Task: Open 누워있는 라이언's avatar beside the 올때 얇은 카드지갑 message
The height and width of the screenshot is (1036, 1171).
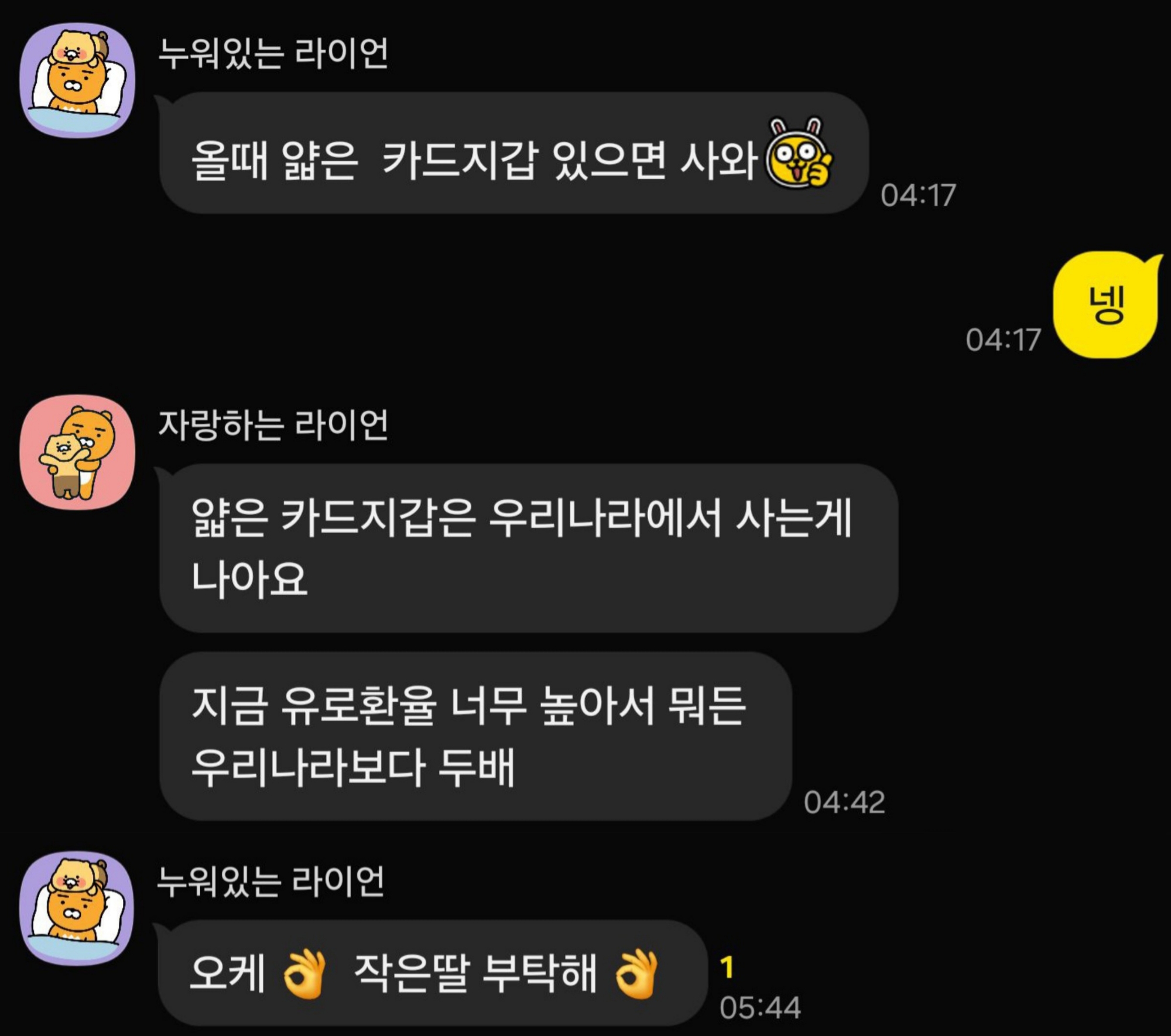Action: pos(77,81)
